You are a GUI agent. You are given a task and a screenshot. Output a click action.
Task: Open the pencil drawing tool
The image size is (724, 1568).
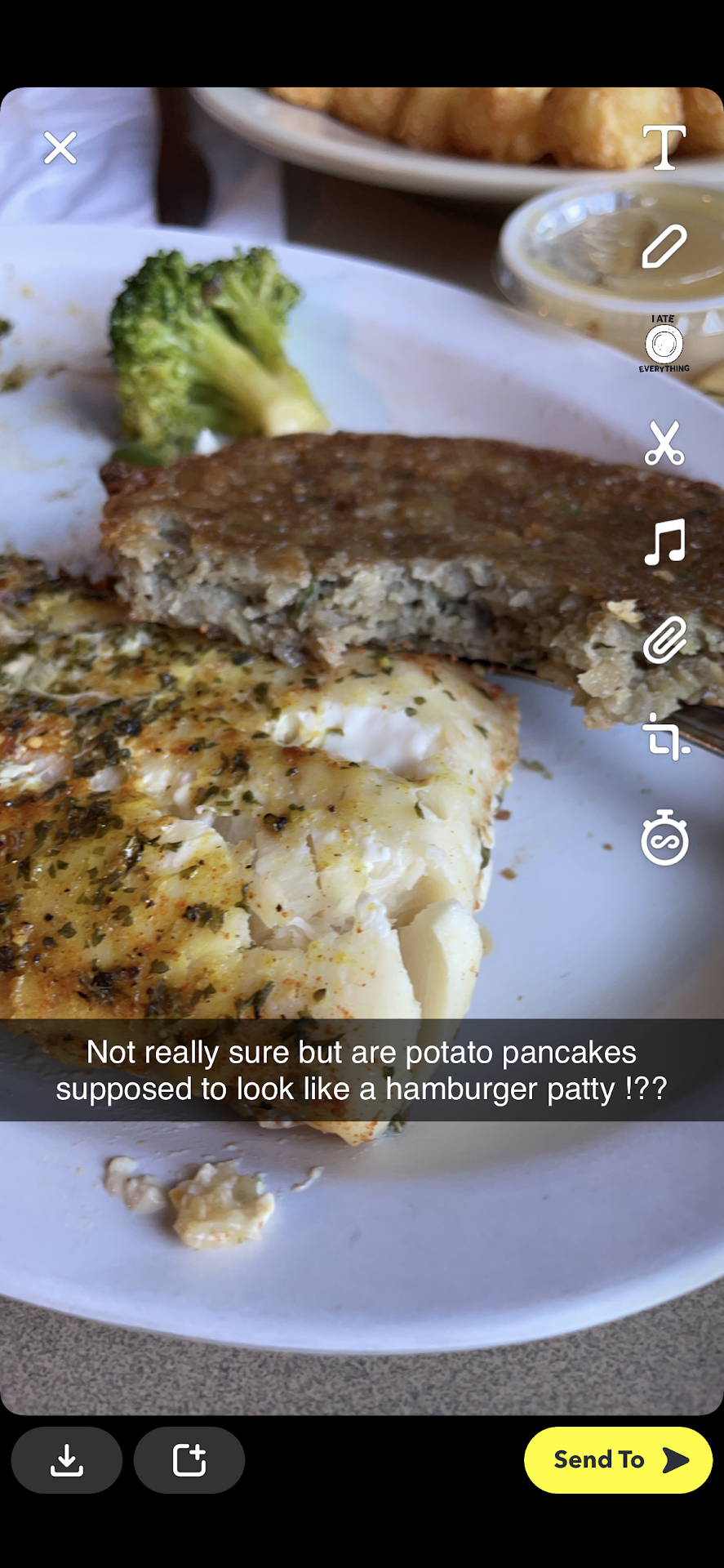(664, 247)
